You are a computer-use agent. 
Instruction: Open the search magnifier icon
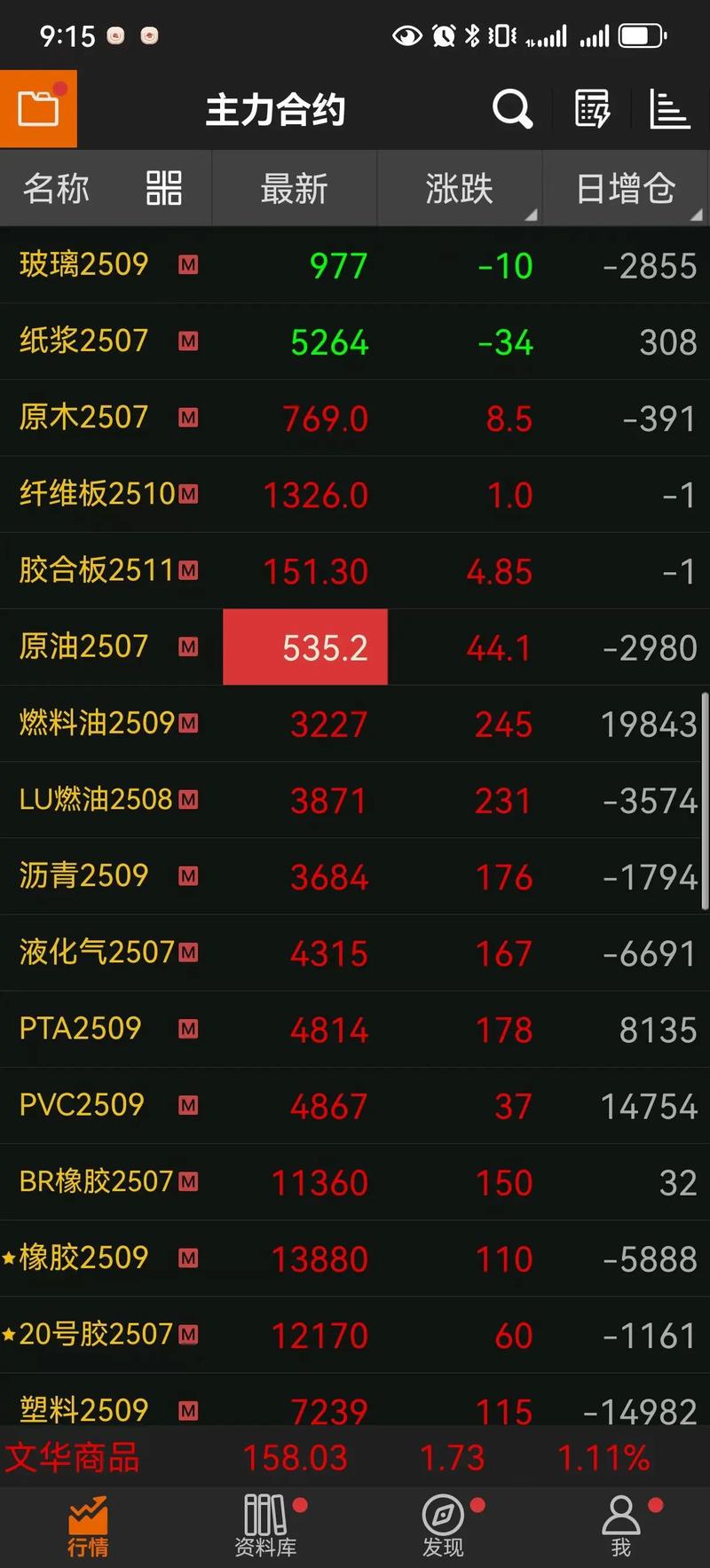tap(512, 109)
